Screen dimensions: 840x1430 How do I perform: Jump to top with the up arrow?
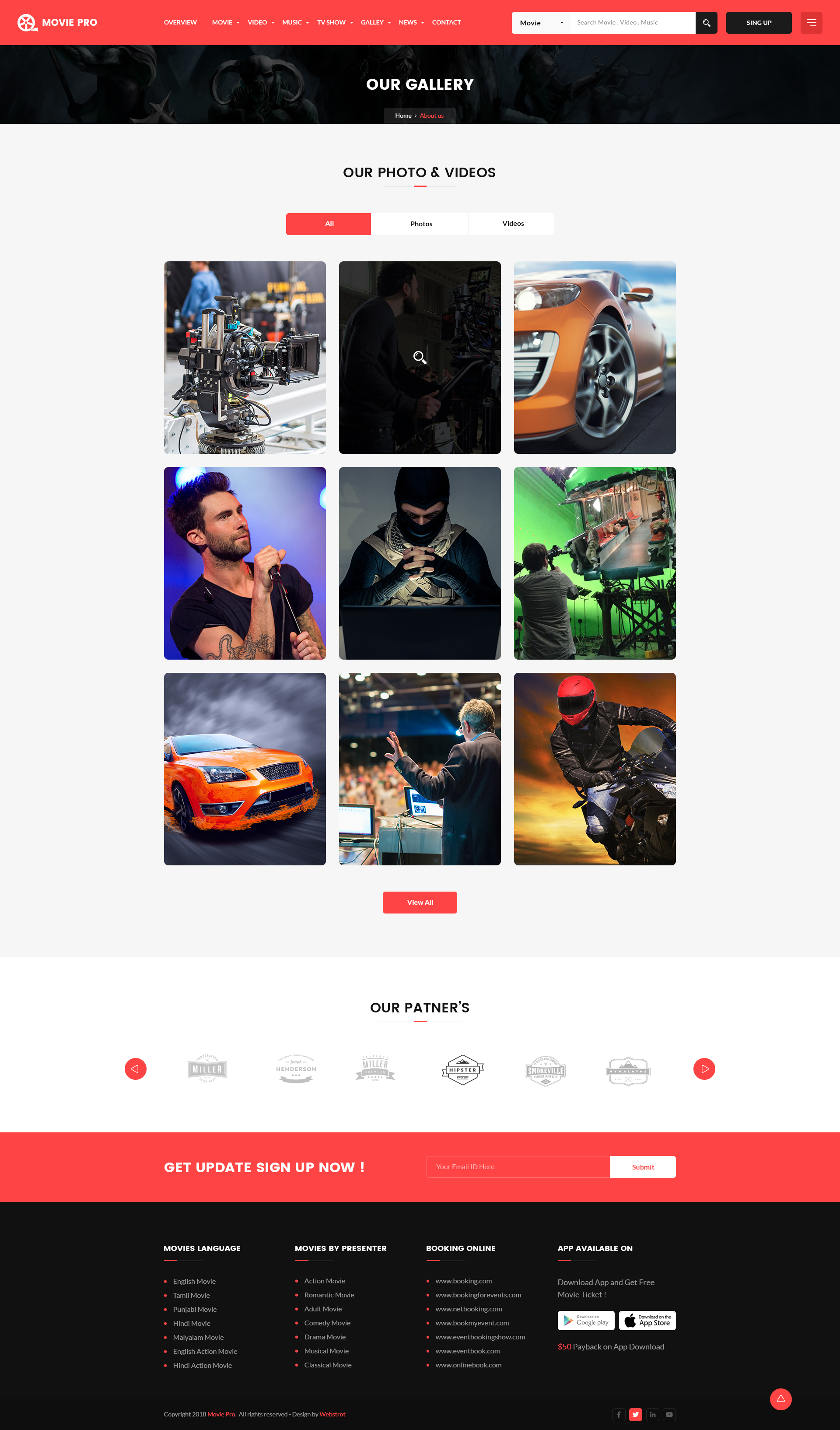pyautogui.click(x=780, y=1399)
